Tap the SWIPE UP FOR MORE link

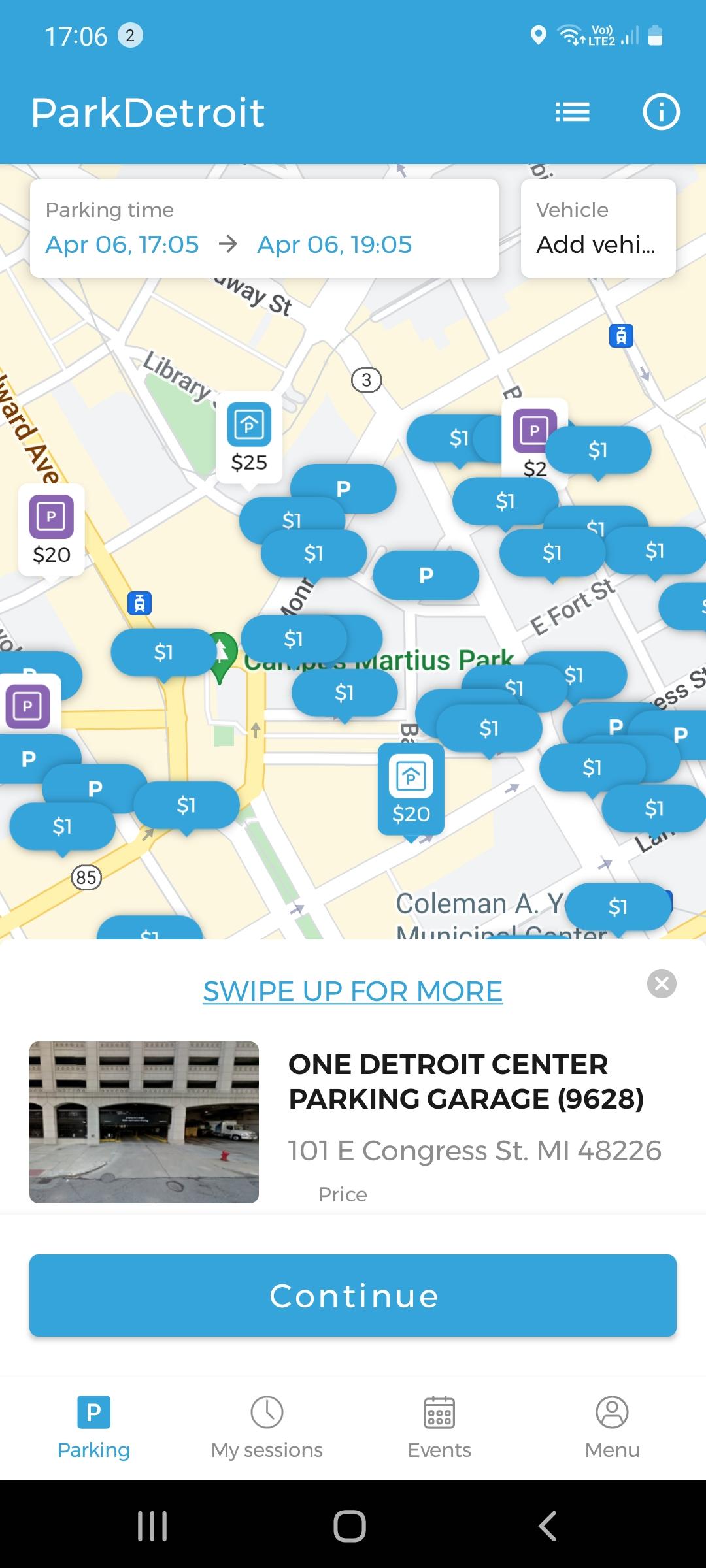[x=352, y=991]
